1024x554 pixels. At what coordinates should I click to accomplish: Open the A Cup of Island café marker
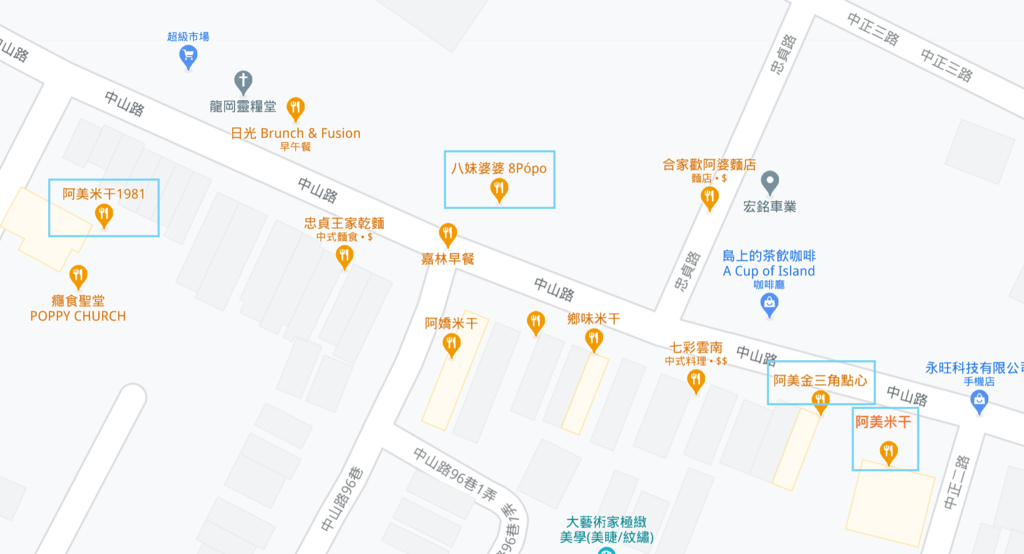[769, 304]
